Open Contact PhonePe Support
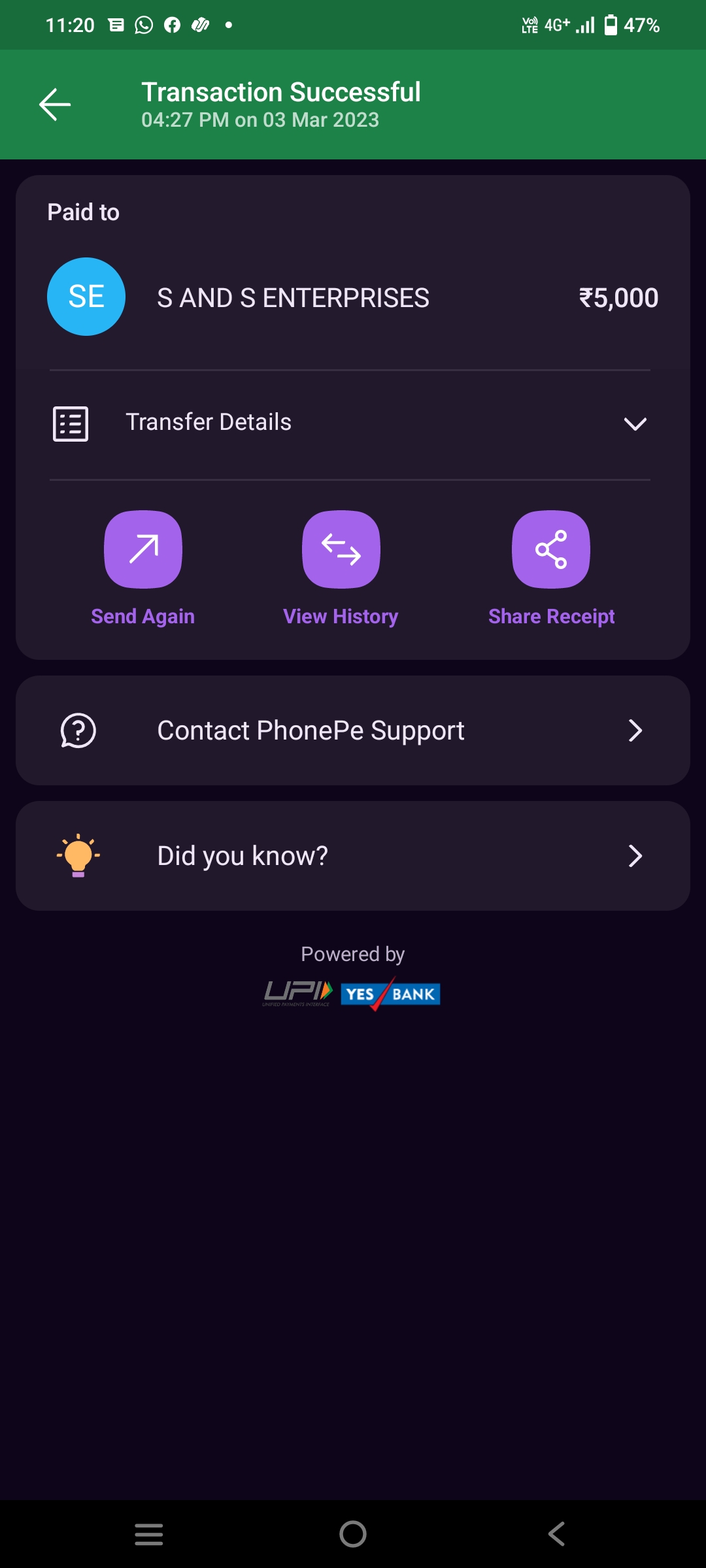Image resolution: width=706 pixels, height=1568 pixels. click(353, 730)
